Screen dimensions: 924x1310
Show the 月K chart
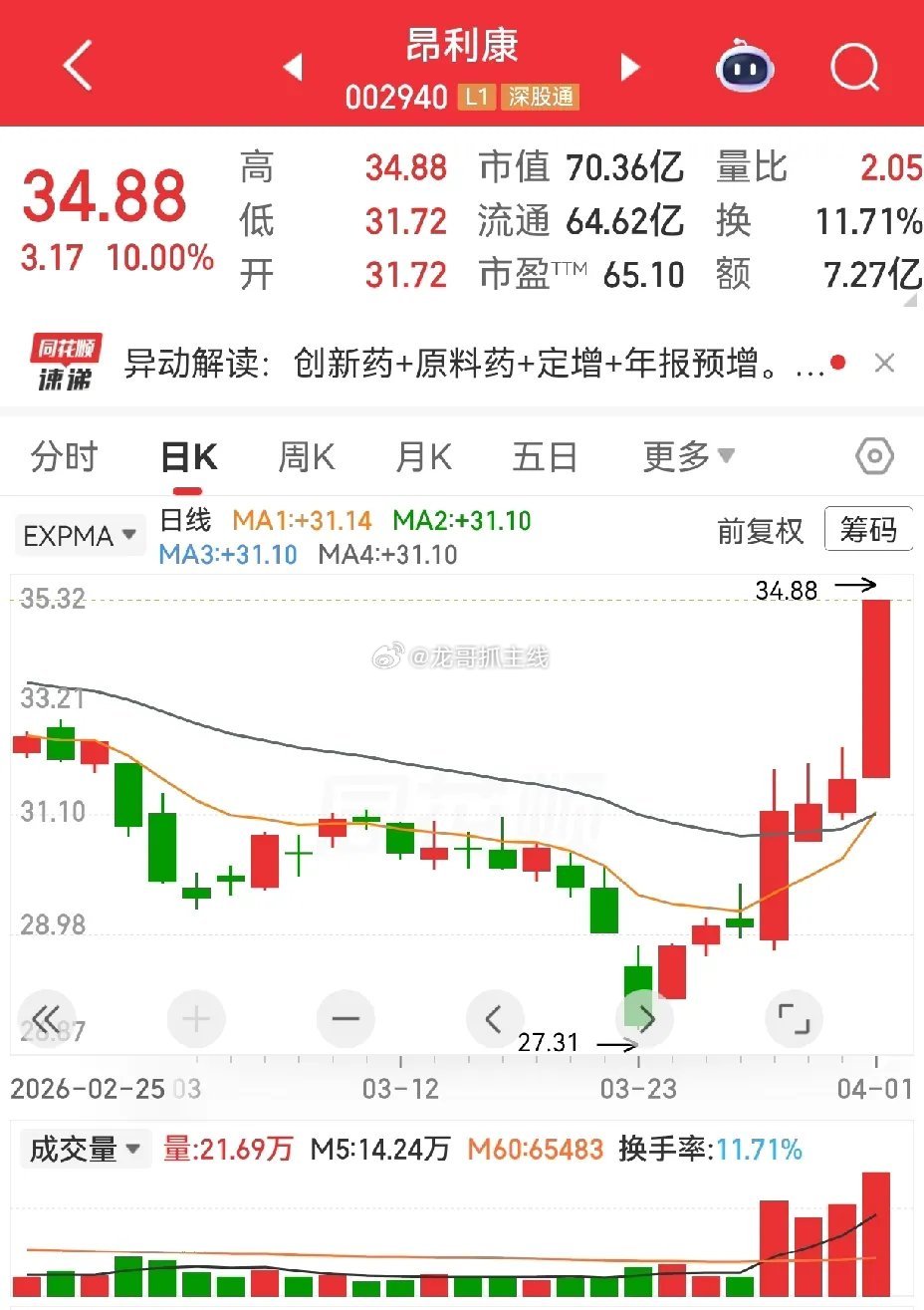[423, 457]
